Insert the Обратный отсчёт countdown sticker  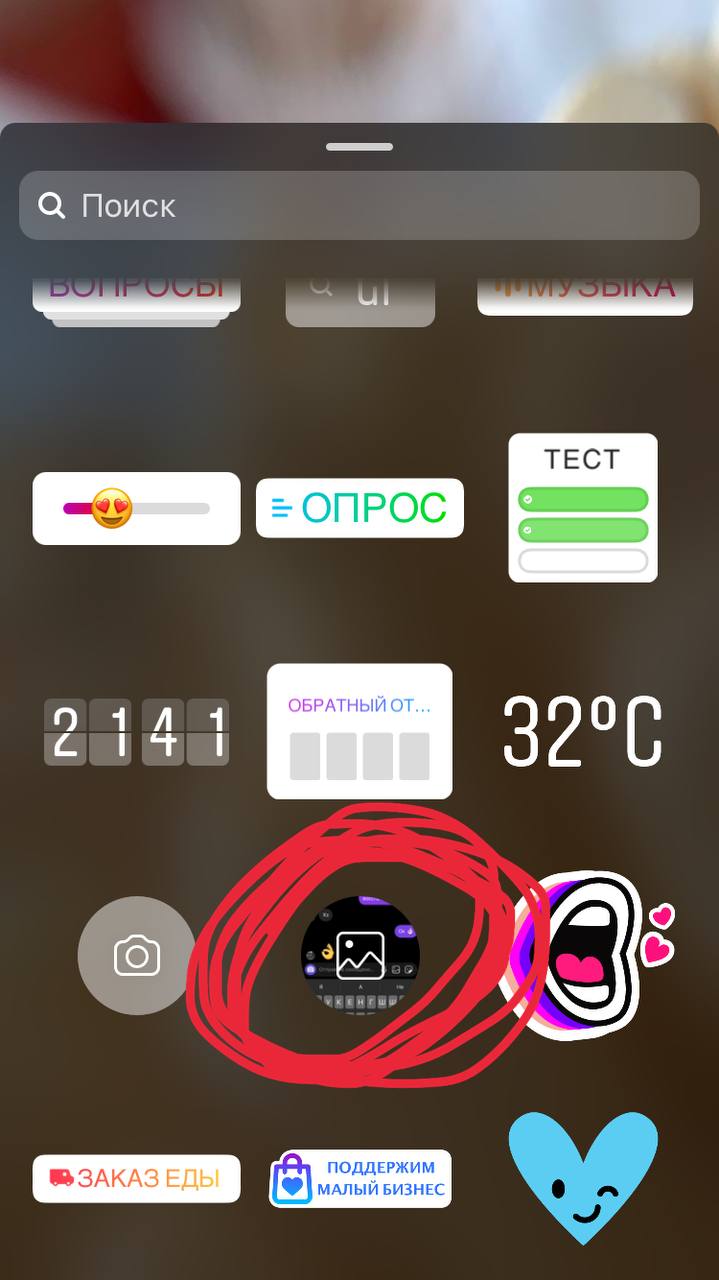[360, 731]
